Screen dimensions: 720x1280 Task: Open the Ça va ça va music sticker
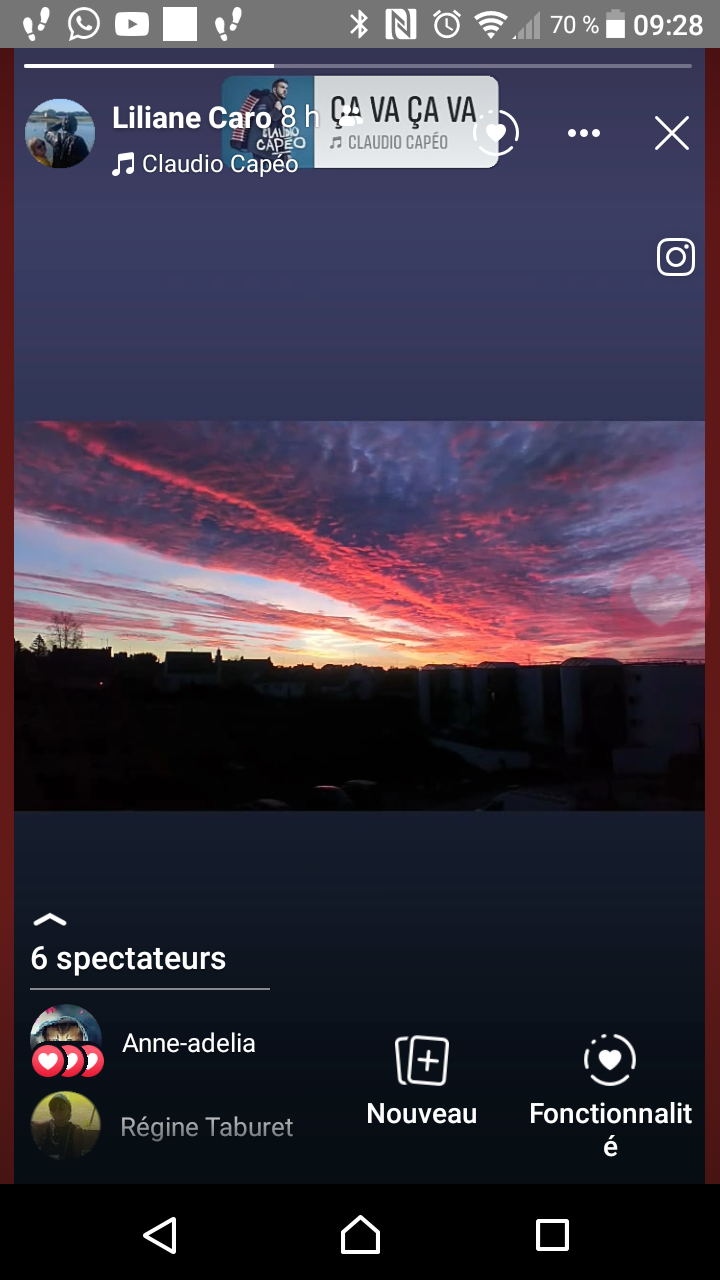(x=360, y=122)
